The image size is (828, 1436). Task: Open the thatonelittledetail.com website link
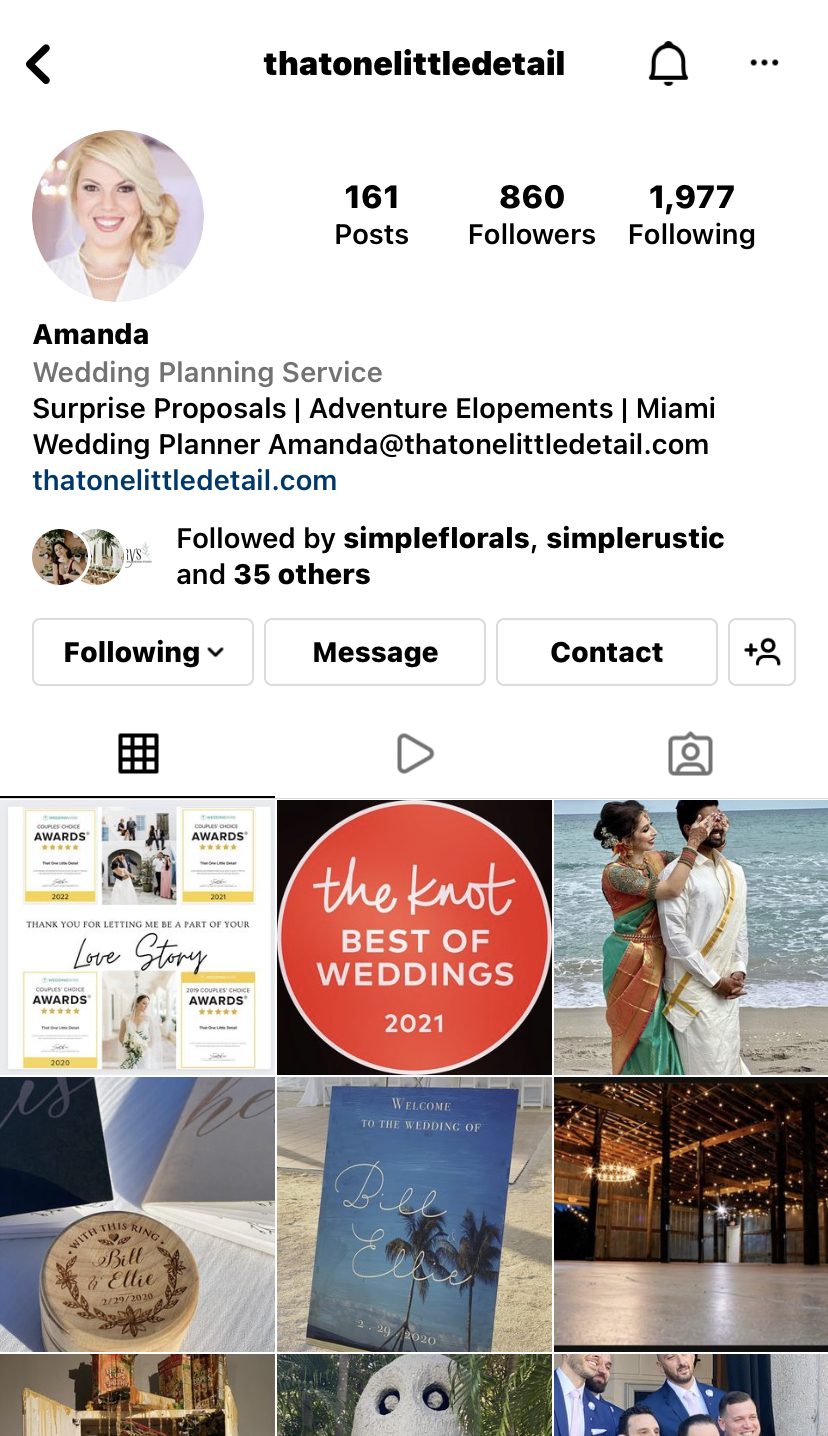[x=185, y=480]
